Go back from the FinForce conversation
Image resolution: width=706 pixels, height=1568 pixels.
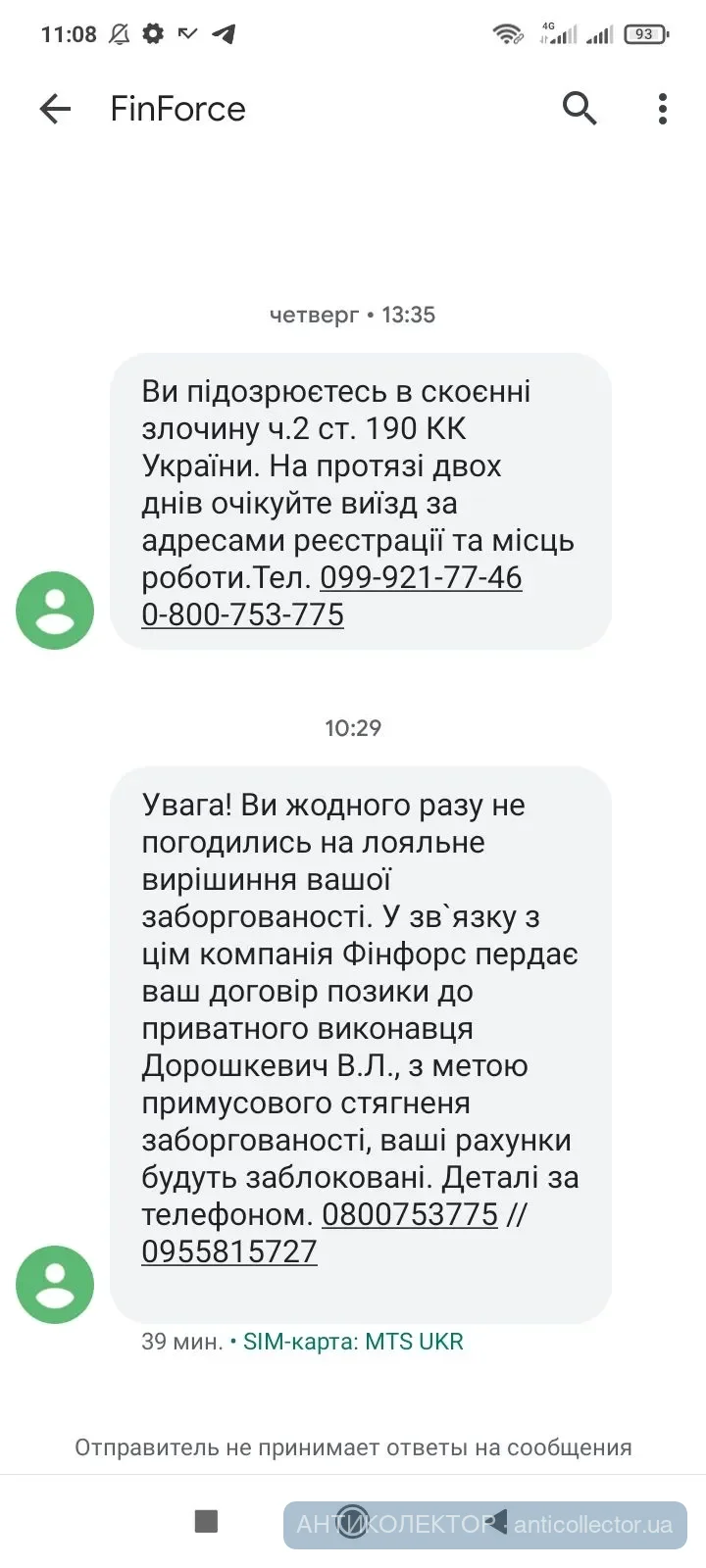point(56,109)
